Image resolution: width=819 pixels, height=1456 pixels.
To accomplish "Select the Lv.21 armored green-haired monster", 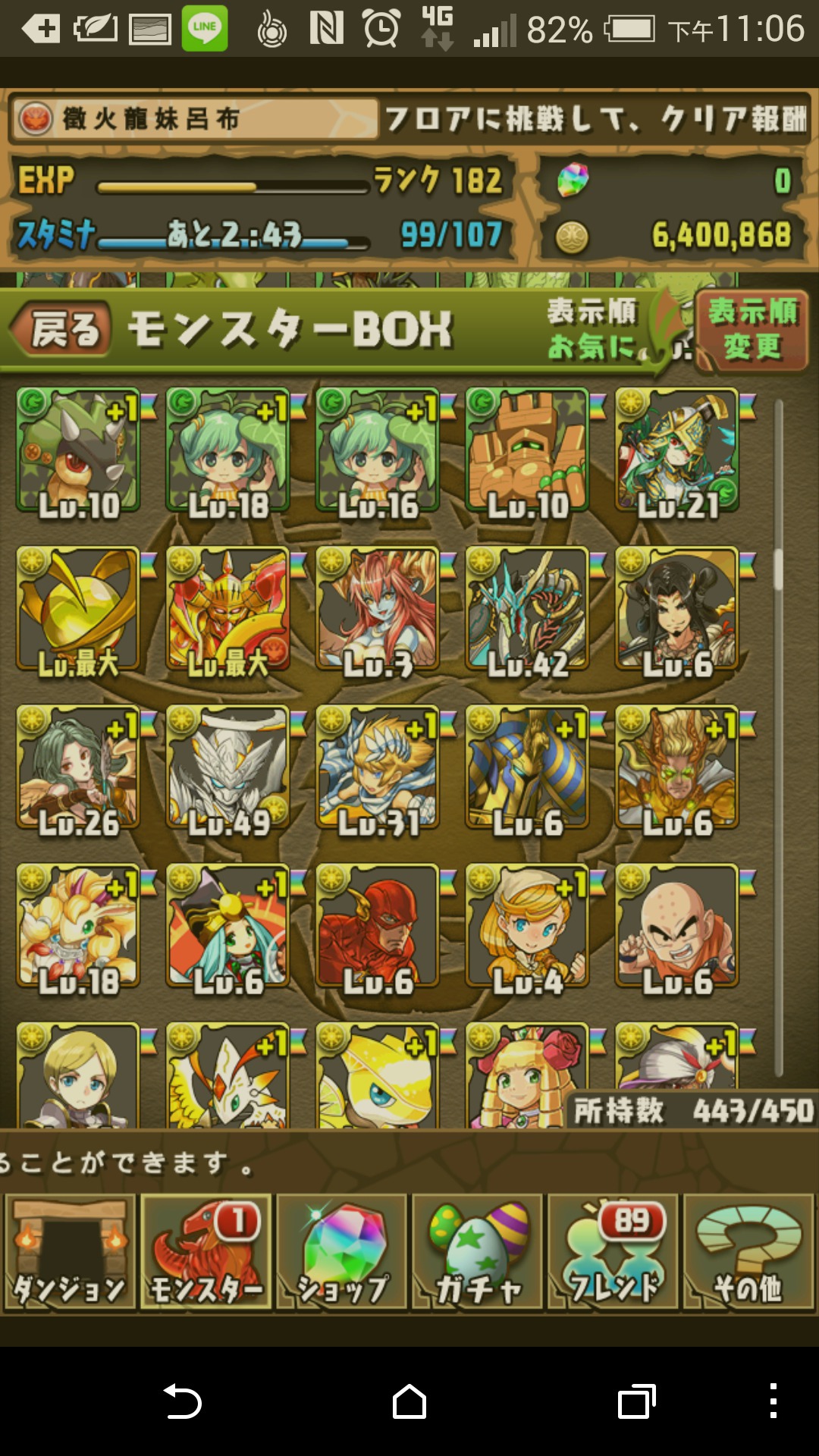I will (x=677, y=451).
